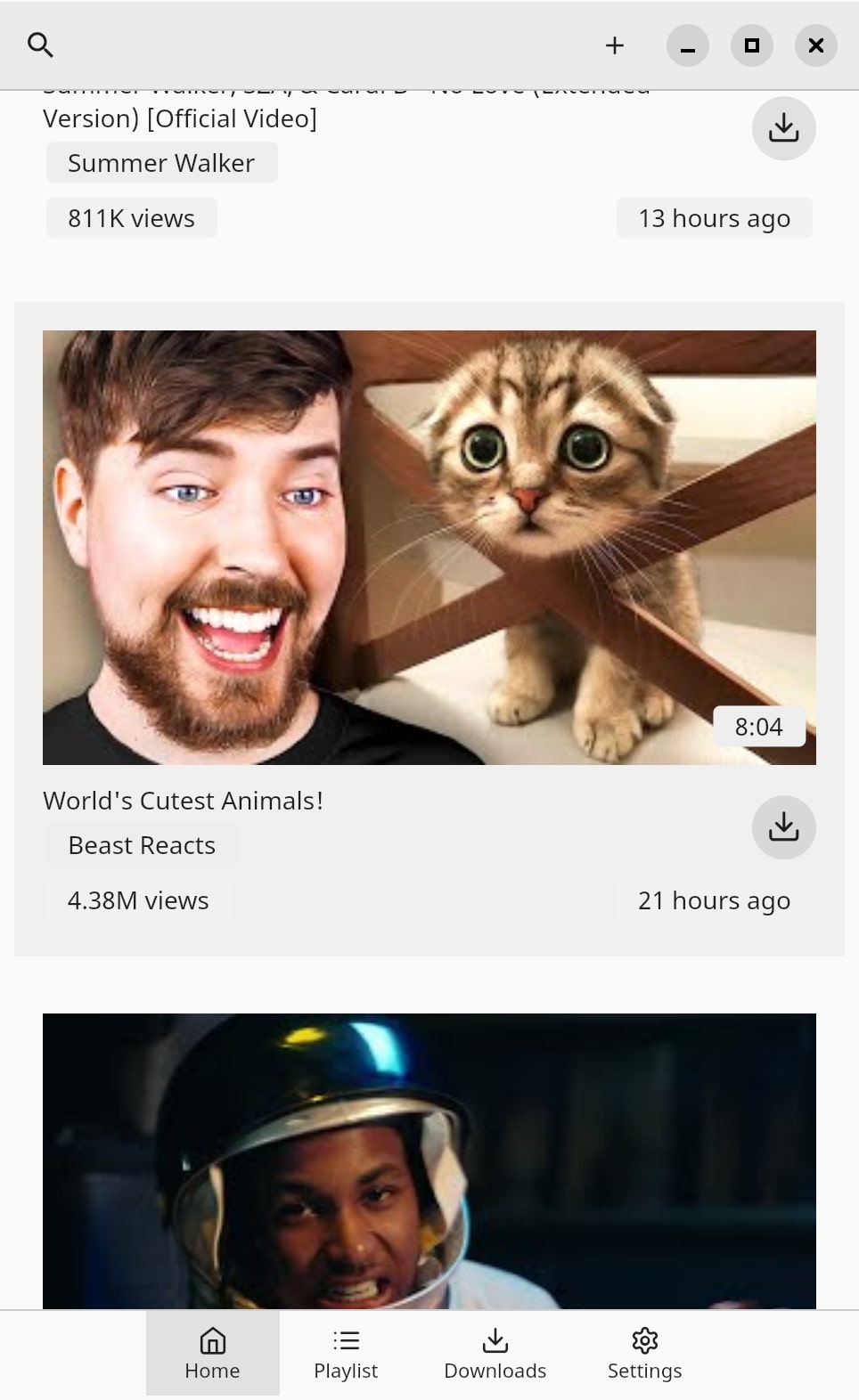The width and height of the screenshot is (859, 1400).
Task: Open the Summer Walker channel chip
Action: click(161, 163)
